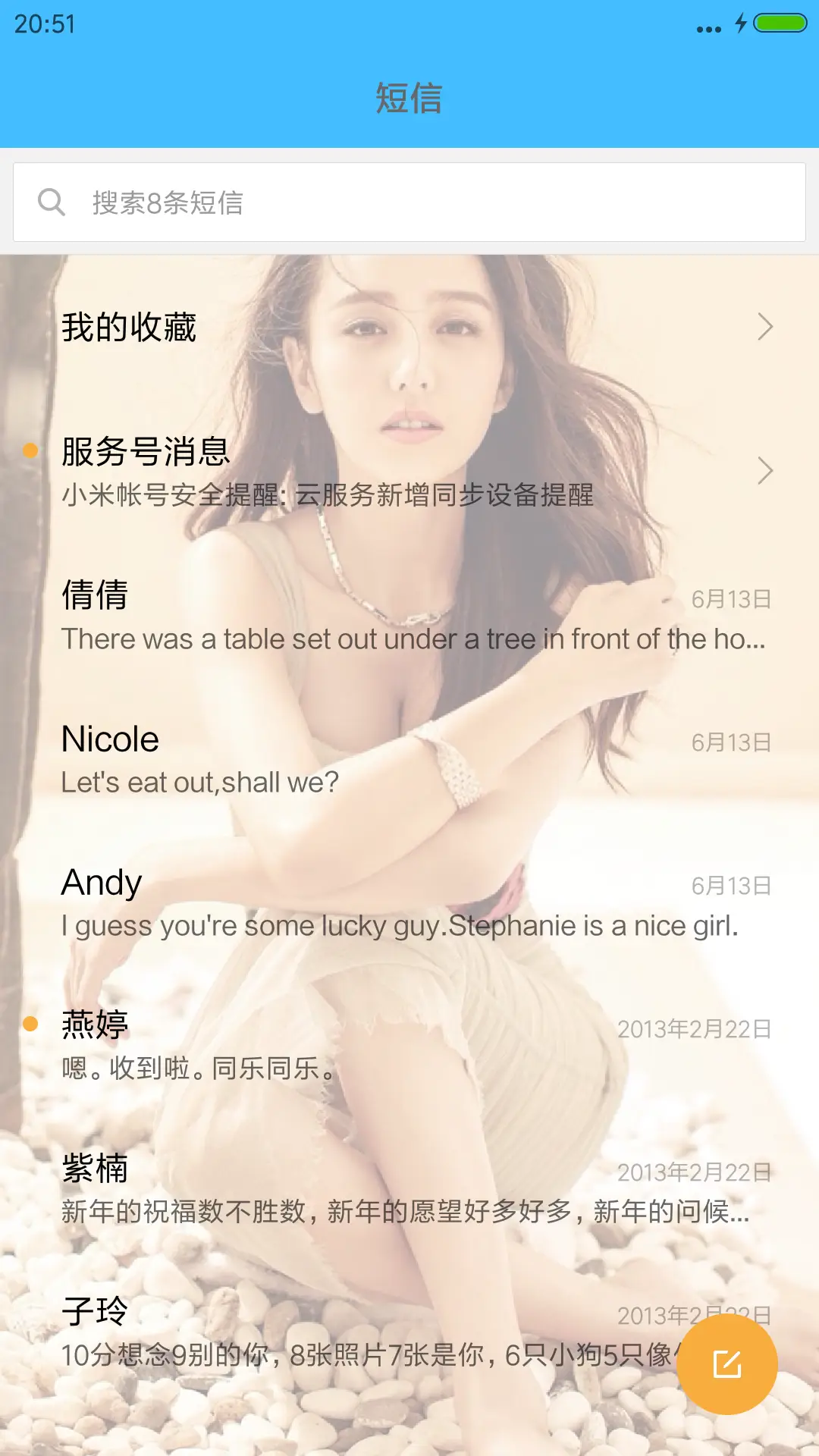The height and width of the screenshot is (1456, 819).
Task: Expand 我的收藏 using its chevron arrow
Action: (x=764, y=327)
